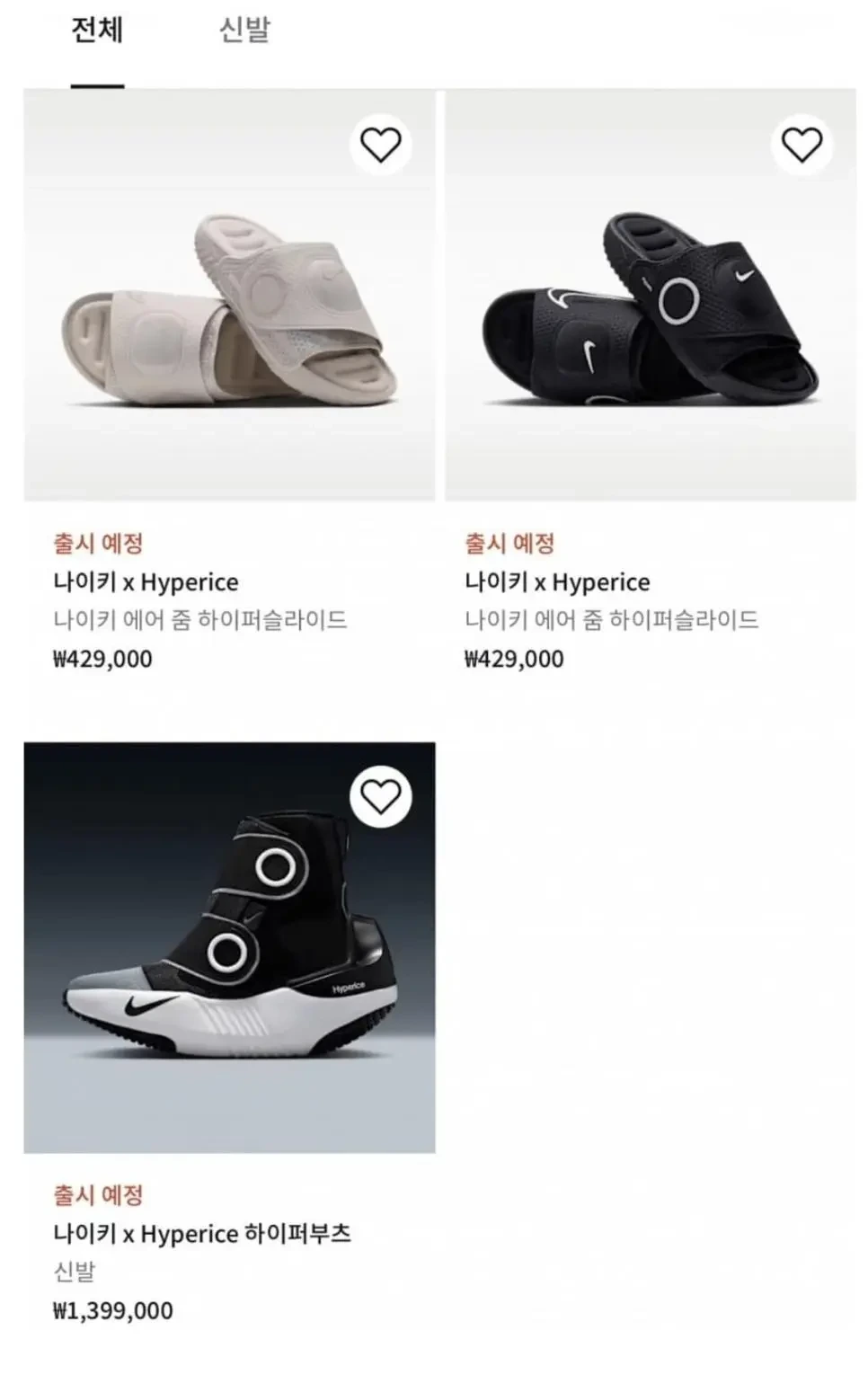Favorite the beige 하이퍼슬라이드 sandals
Image resolution: width=868 pixels, height=1383 pixels.
pyautogui.click(x=380, y=145)
